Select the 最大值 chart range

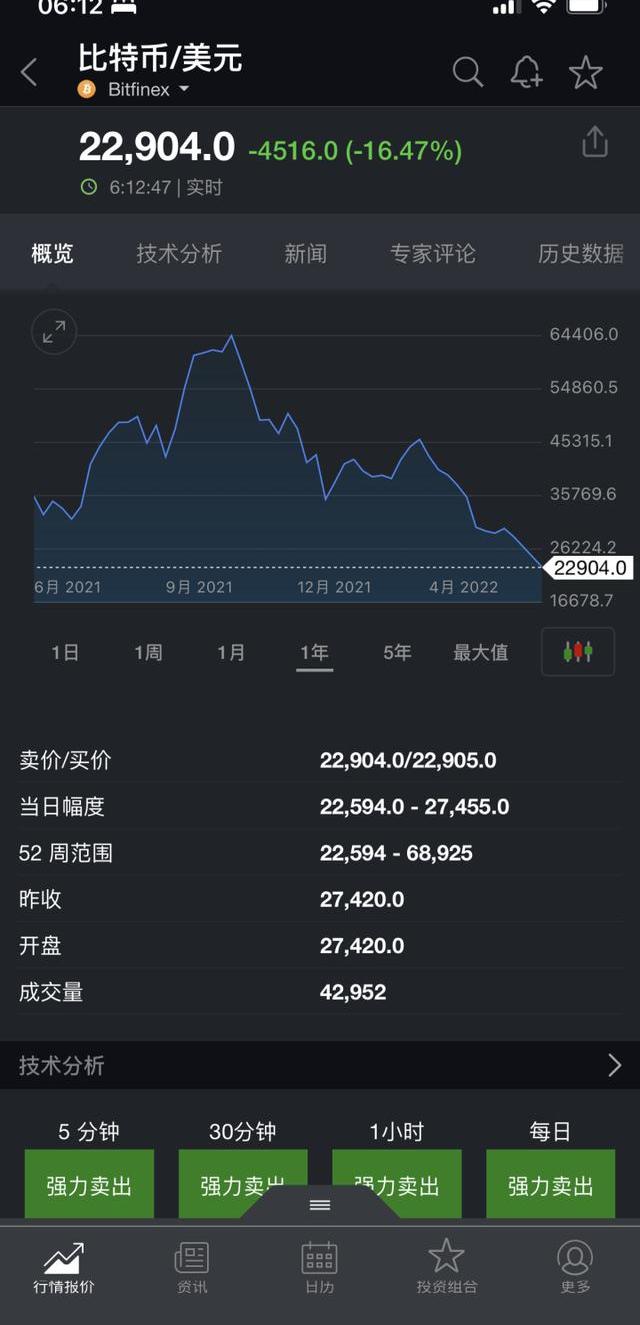point(480,652)
